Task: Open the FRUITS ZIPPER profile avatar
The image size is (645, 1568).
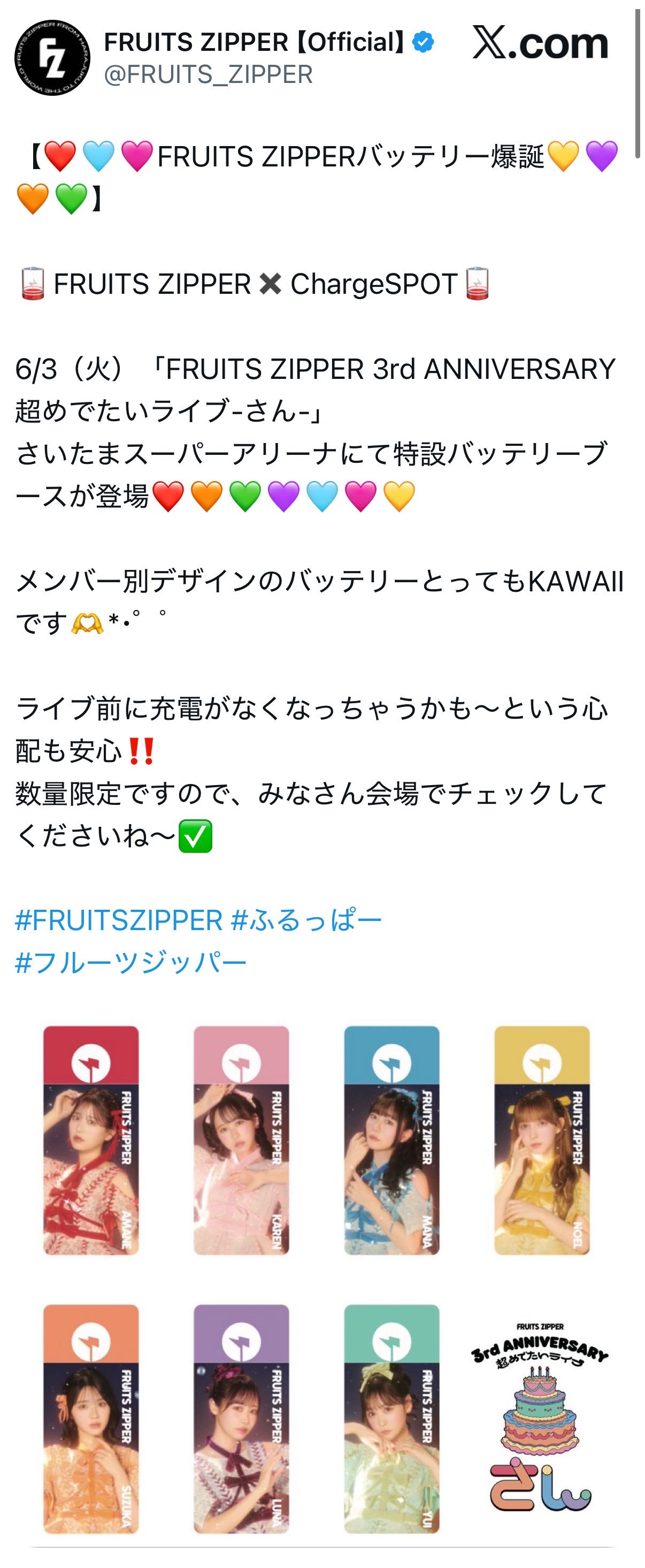Action: click(x=52, y=58)
